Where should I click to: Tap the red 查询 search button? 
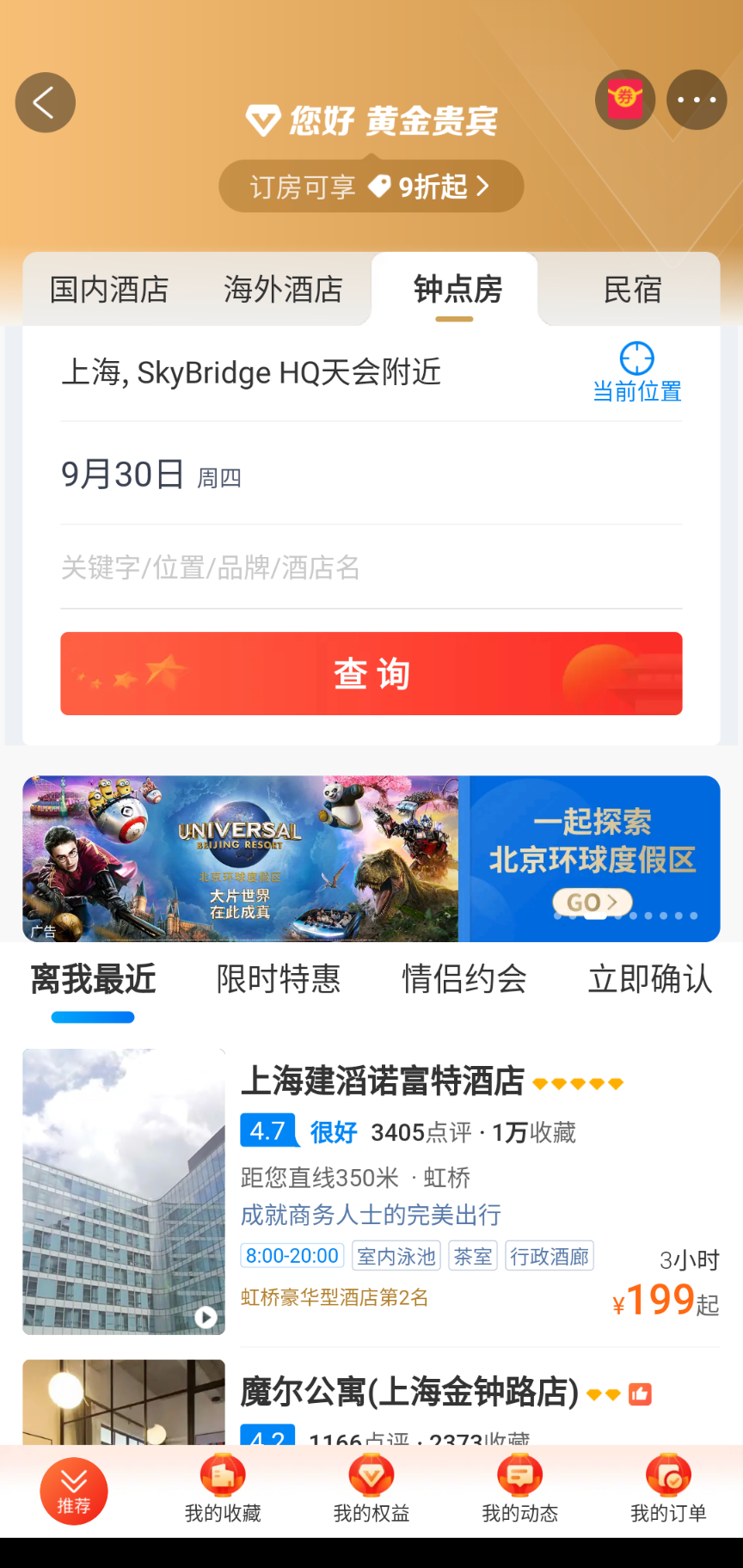[x=371, y=674]
